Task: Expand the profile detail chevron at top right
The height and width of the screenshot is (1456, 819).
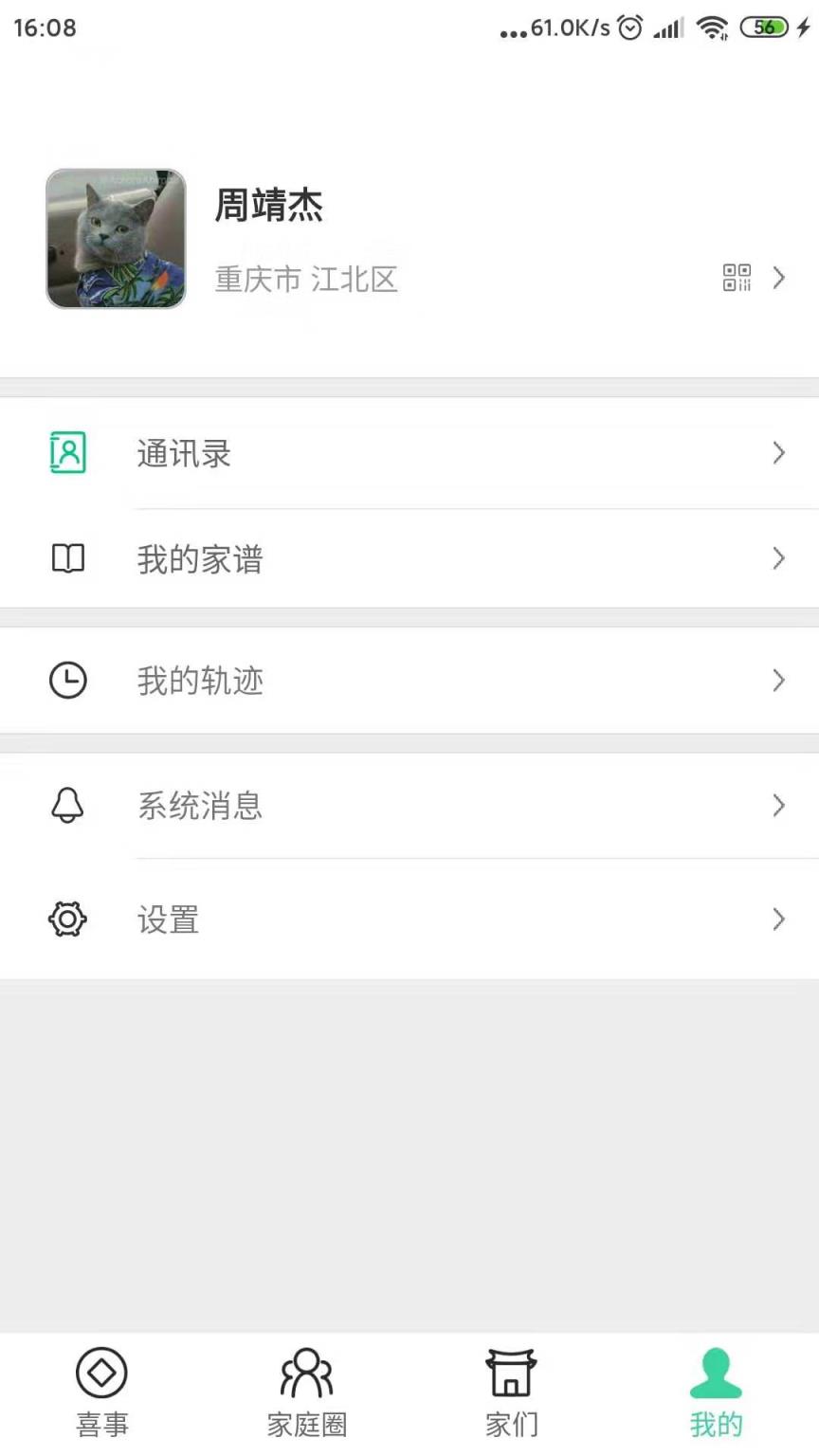Action: pos(779,278)
